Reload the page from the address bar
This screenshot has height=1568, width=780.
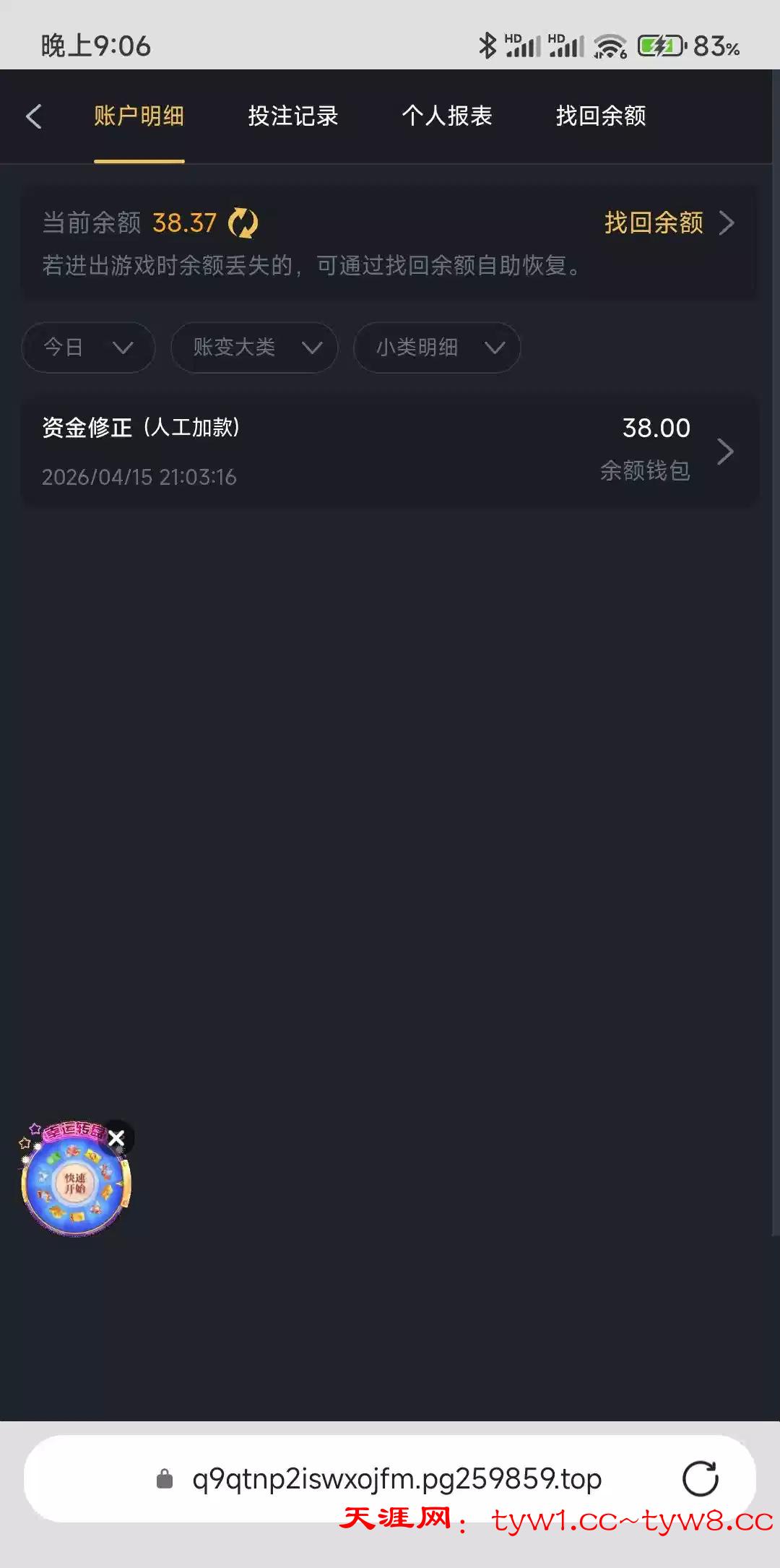(x=700, y=1478)
